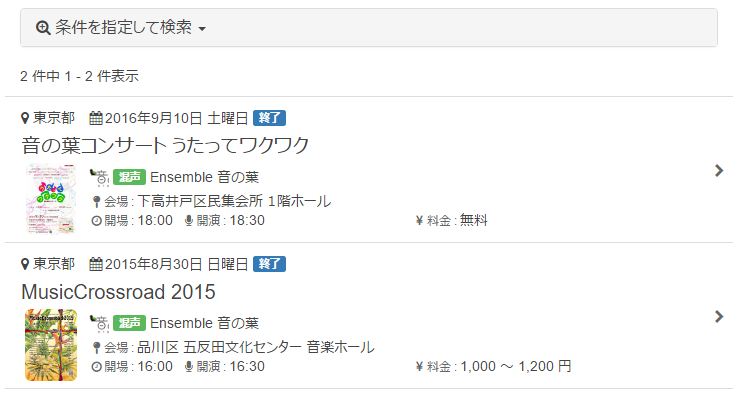The height and width of the screenshot is (400, 744).
Task: Open MusicCrossroad 2015 event details
Action: (118, 292)
